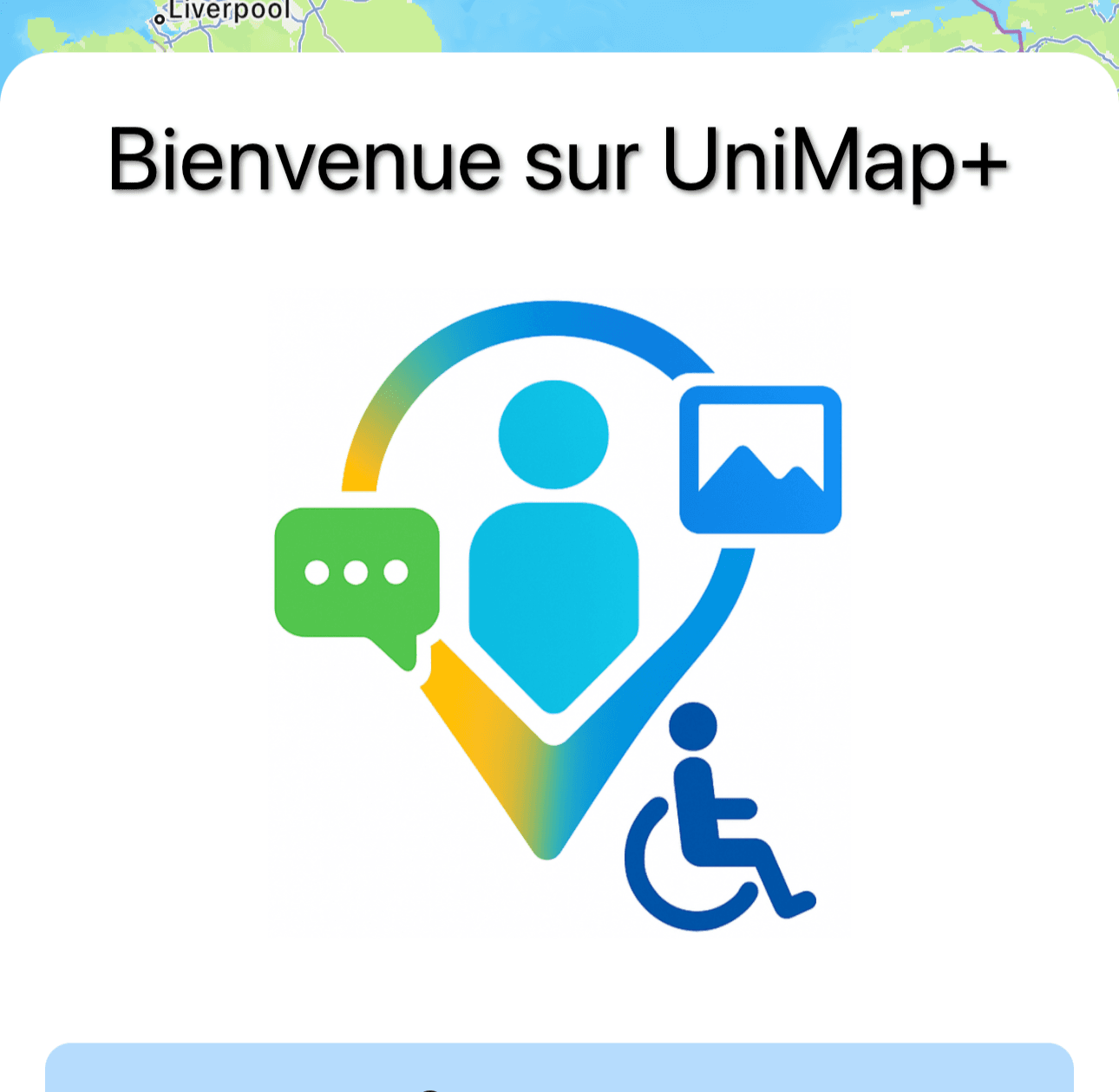This screenshot has height=1092, width=1119.
Task: Tap the light blue button below the logo
Action: 559,1069
